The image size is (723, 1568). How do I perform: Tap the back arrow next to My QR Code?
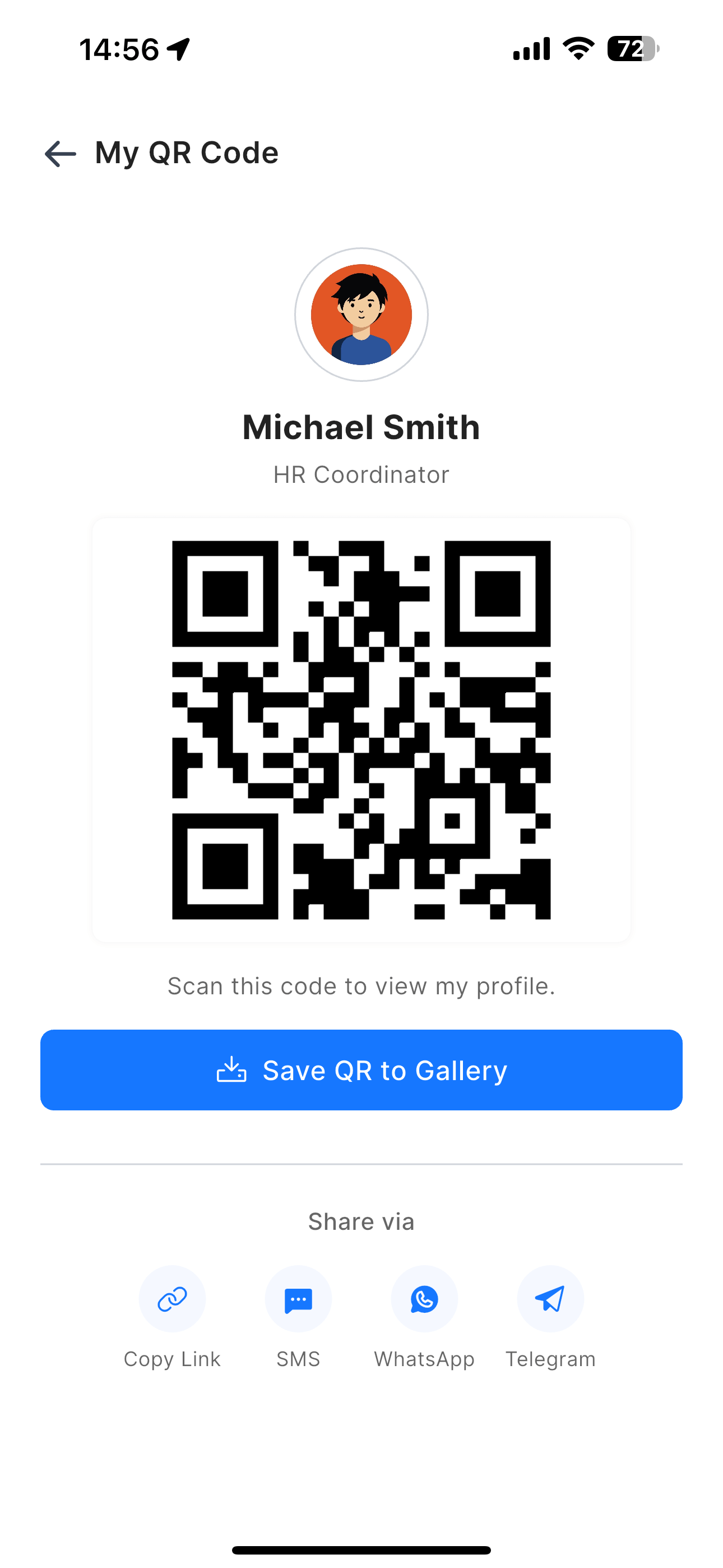tap(58, 154)
